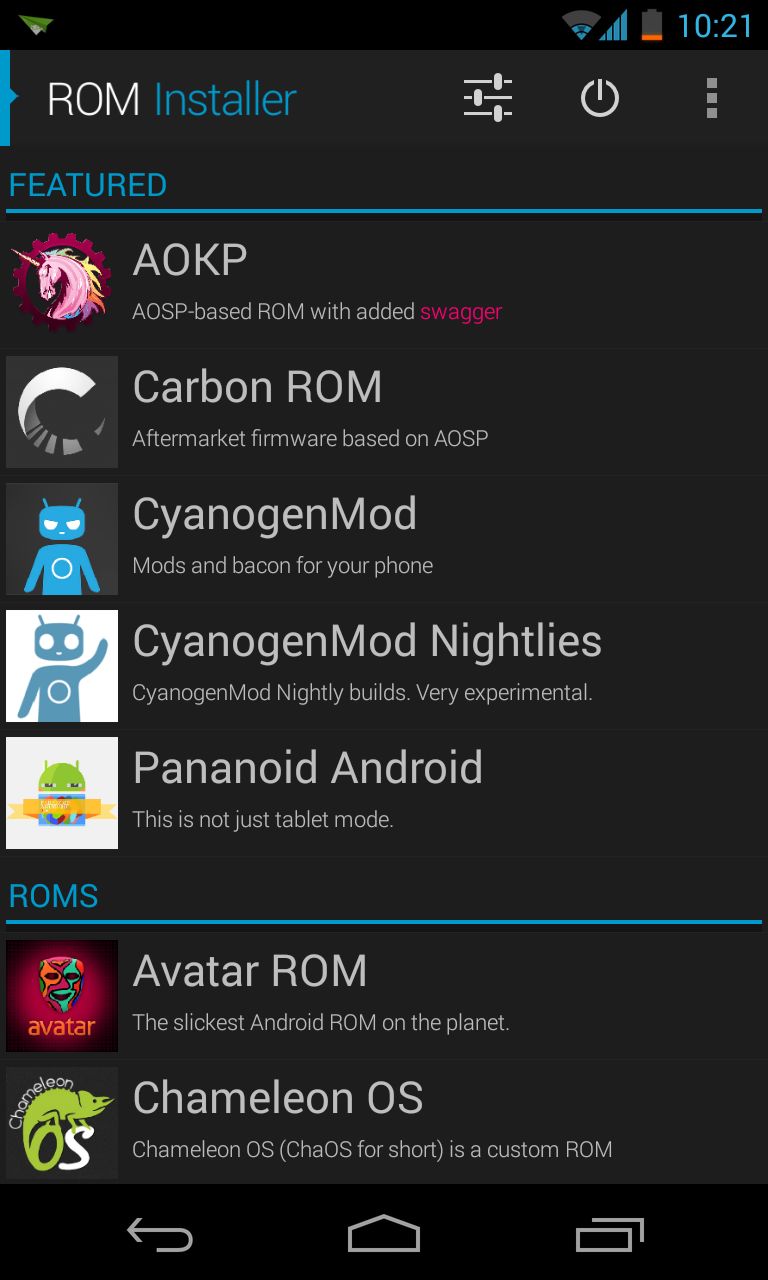Click the swagger link in AOKP description
768x1280 pixels.
click(x=461, y=312)
